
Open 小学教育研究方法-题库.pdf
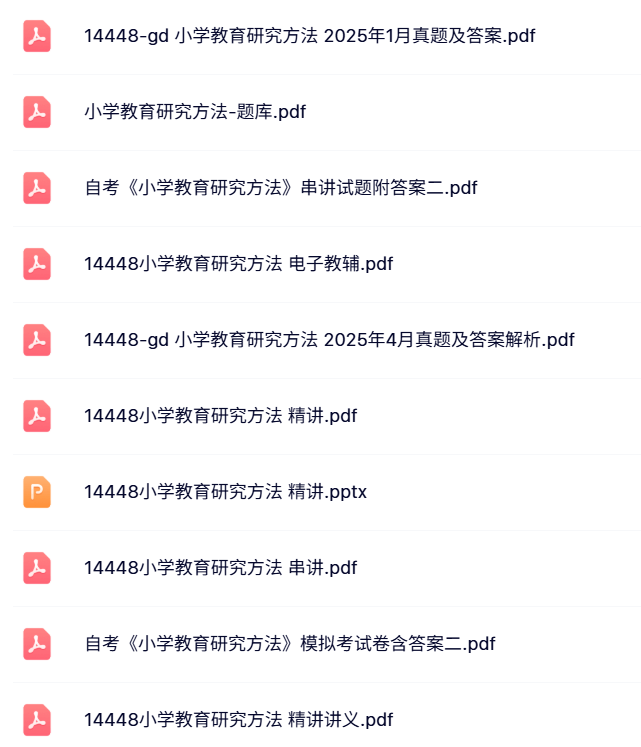point(195,112)
